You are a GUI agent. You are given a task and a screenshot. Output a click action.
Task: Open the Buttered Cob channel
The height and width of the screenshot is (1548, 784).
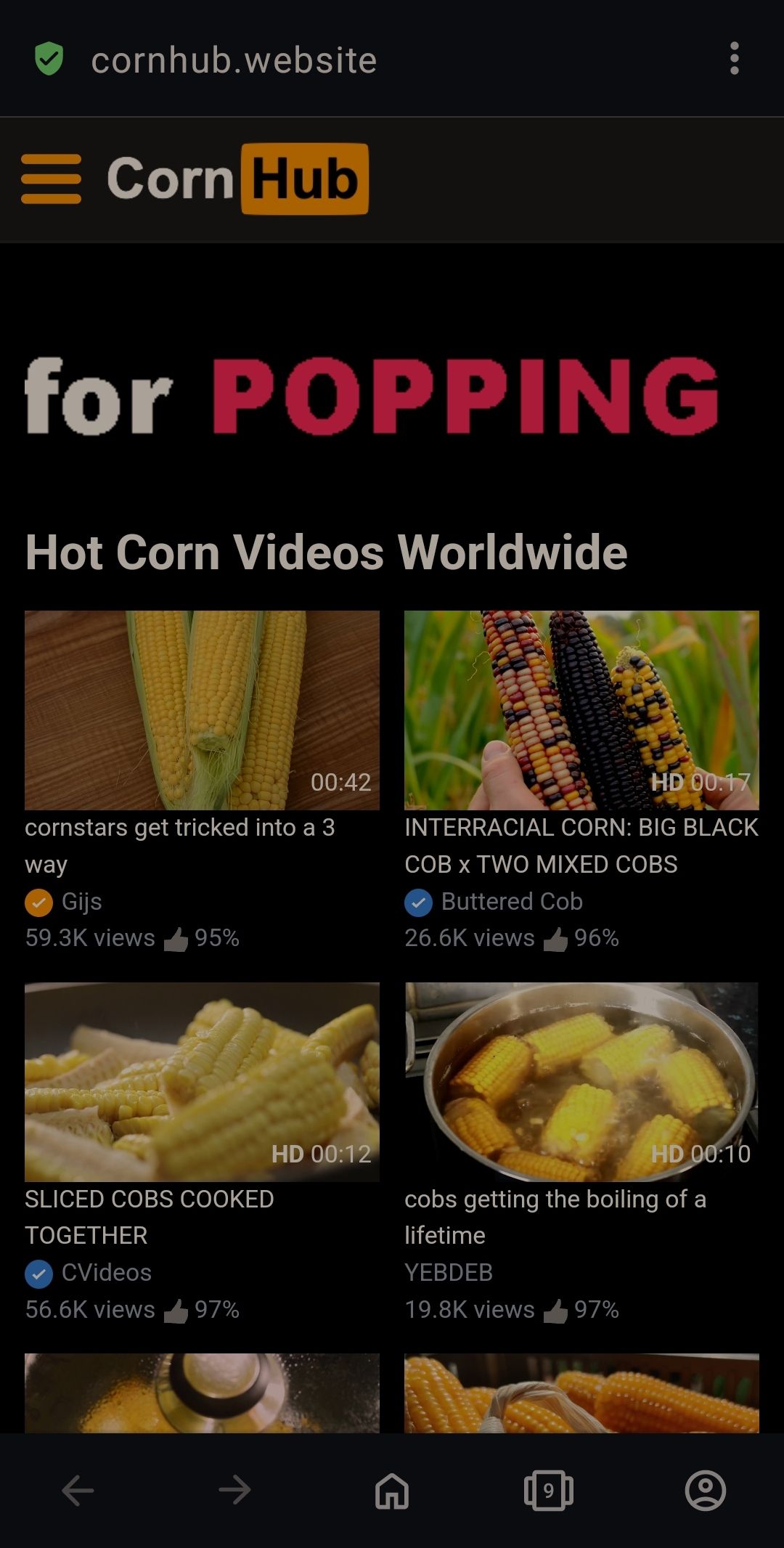[x=511, y=901]
